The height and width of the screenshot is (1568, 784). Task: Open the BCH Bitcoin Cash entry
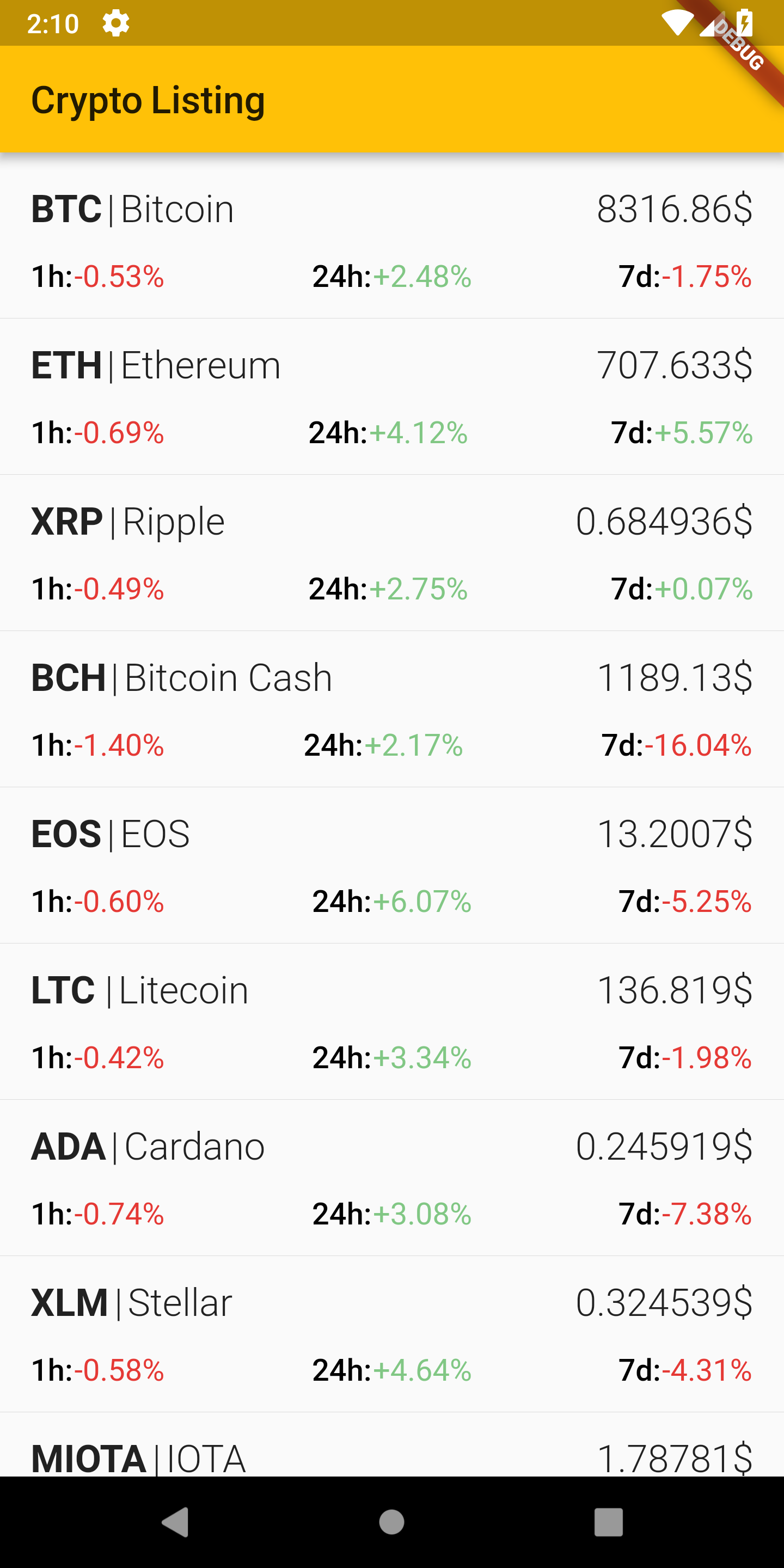click(392, 708)
